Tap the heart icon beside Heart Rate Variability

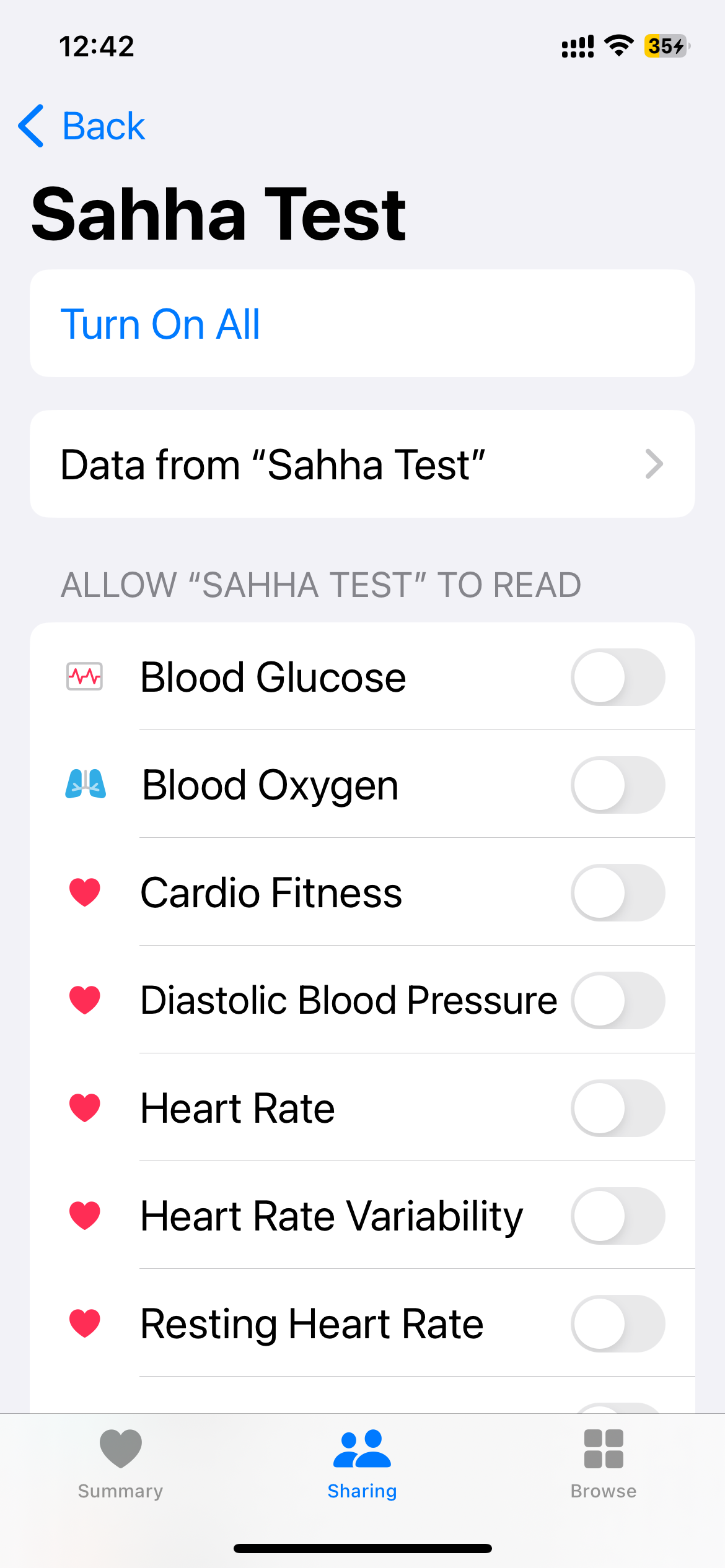(x=84, y=1216)
